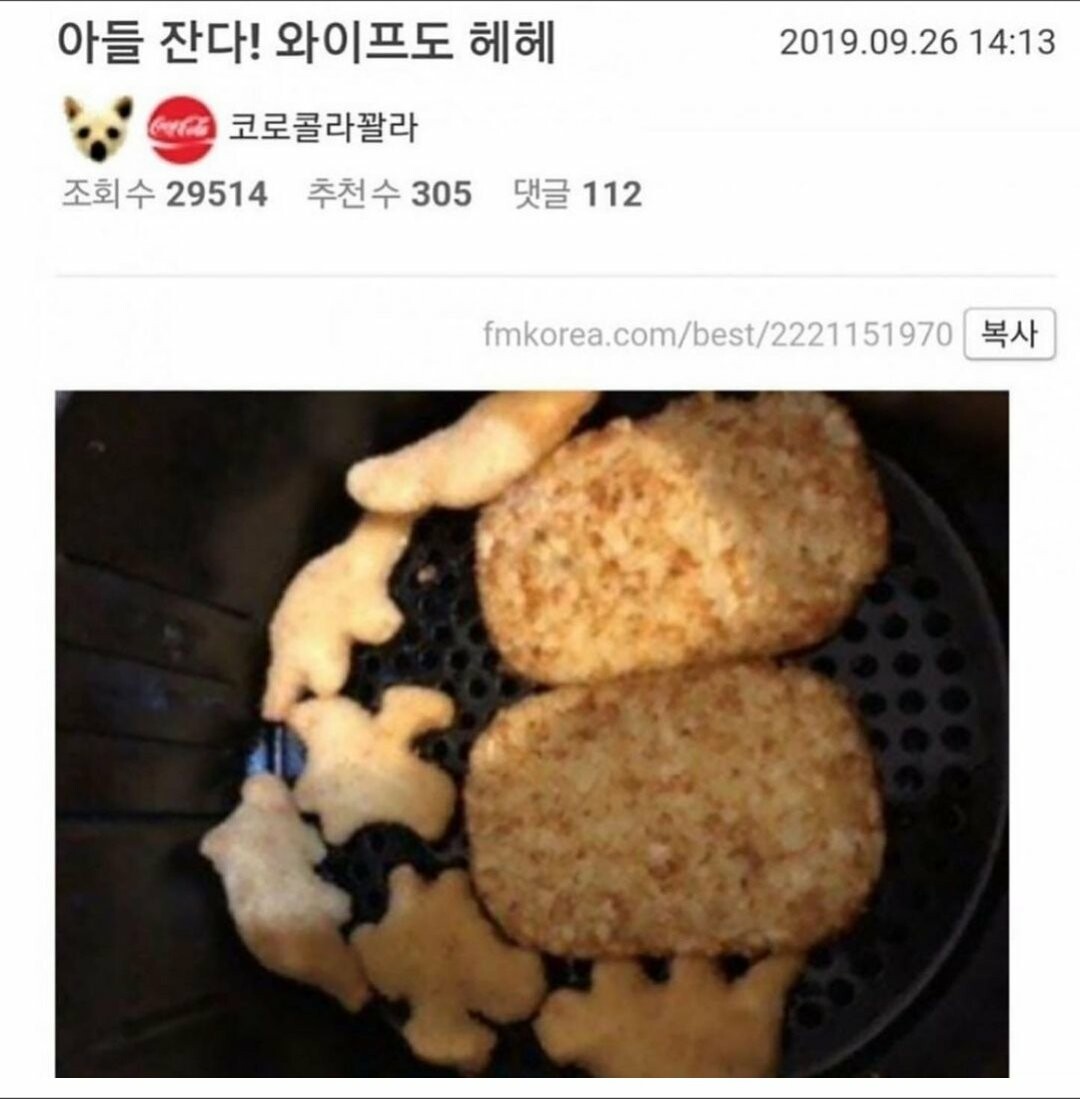Image resolution: width=1080 pixels, height=1099 pixels.
Task: Open the profile of 코로콜라꼴라
Action: pos(323,129)
